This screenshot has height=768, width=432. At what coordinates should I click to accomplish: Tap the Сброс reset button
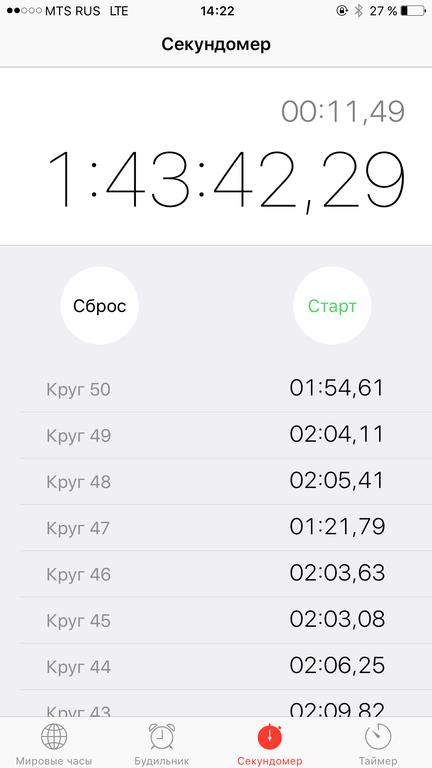pos(99,306)
